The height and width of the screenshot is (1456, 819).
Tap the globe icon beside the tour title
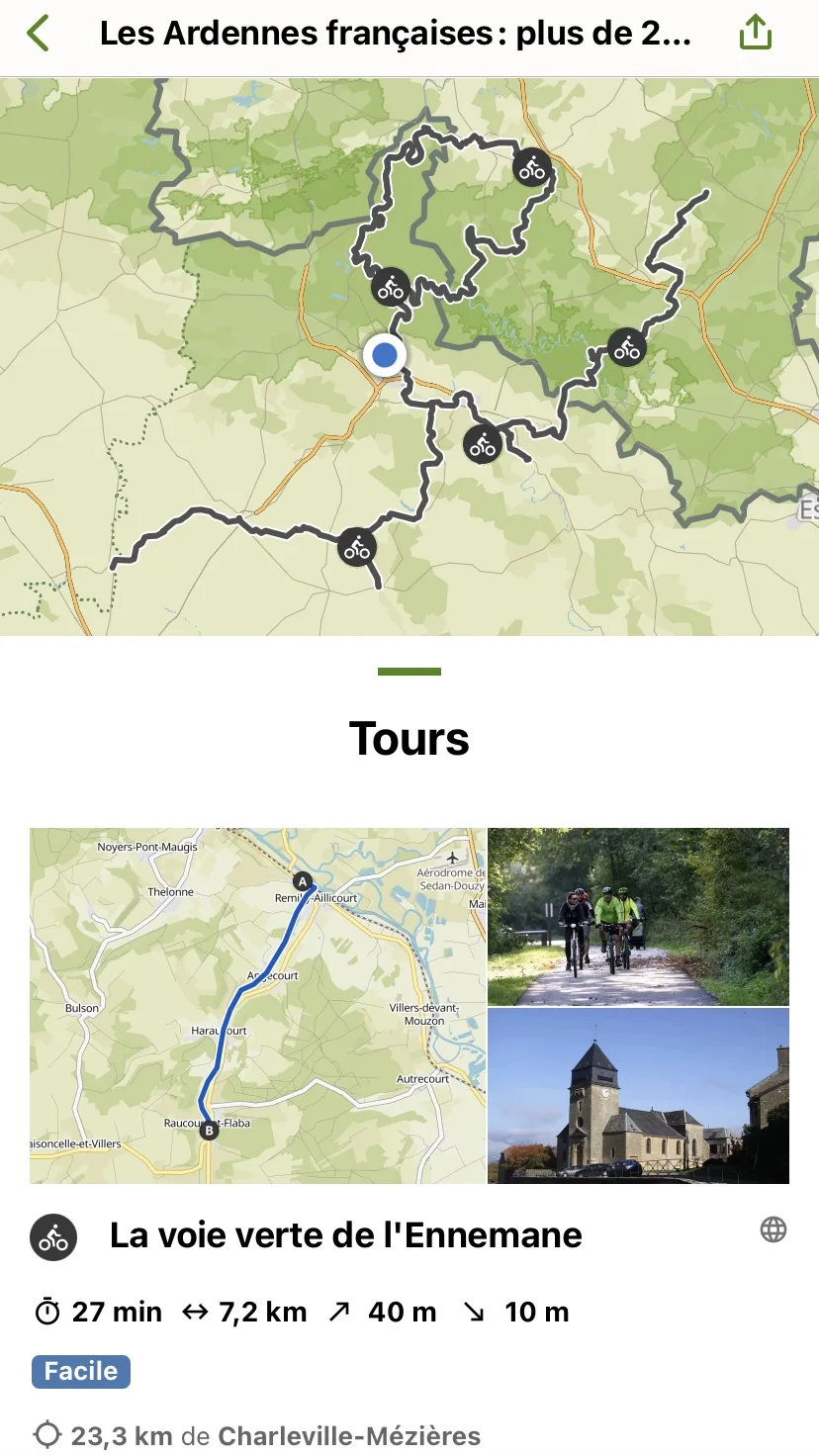click(x=773, y=1229)
